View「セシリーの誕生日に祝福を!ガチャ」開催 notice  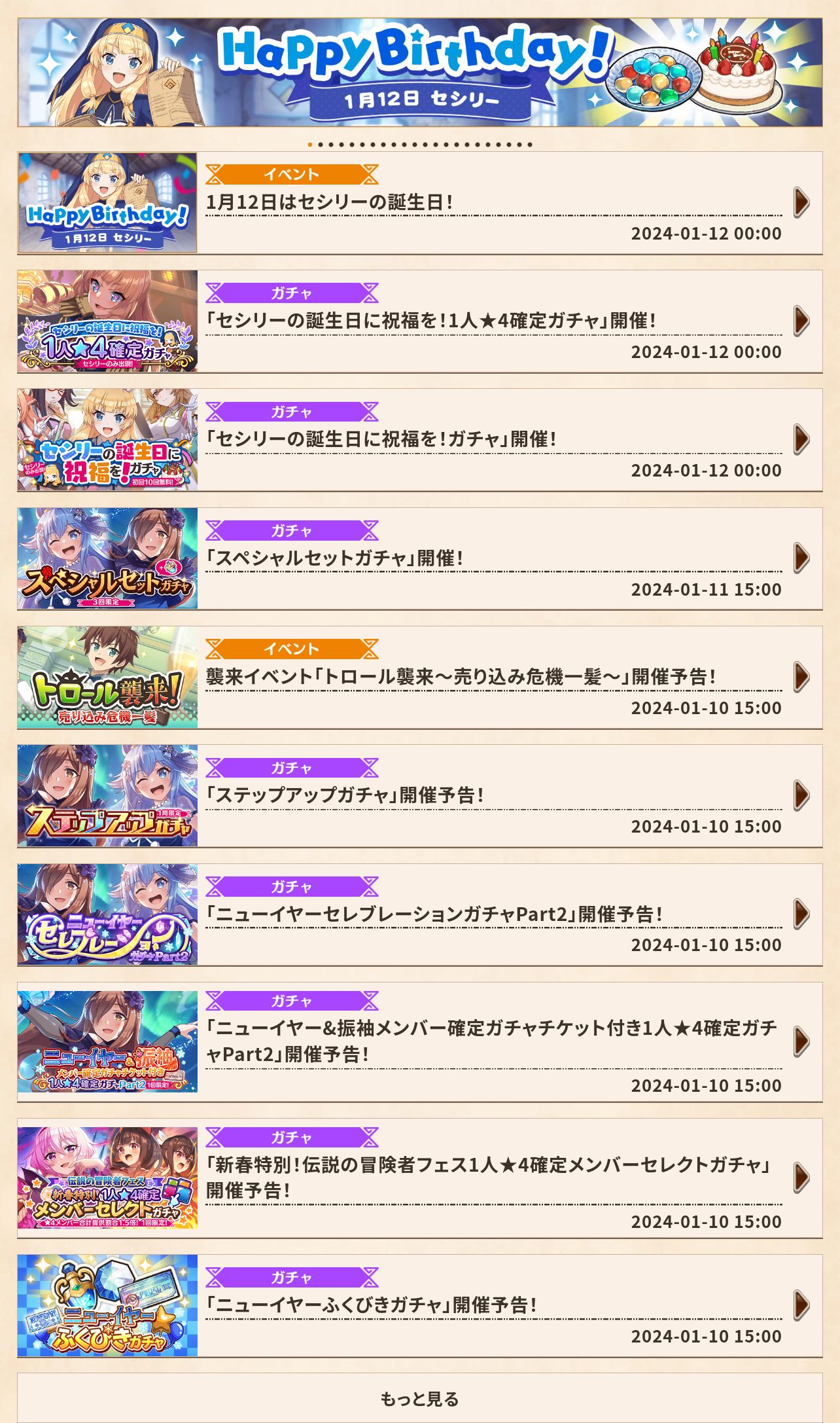(420, 440)
